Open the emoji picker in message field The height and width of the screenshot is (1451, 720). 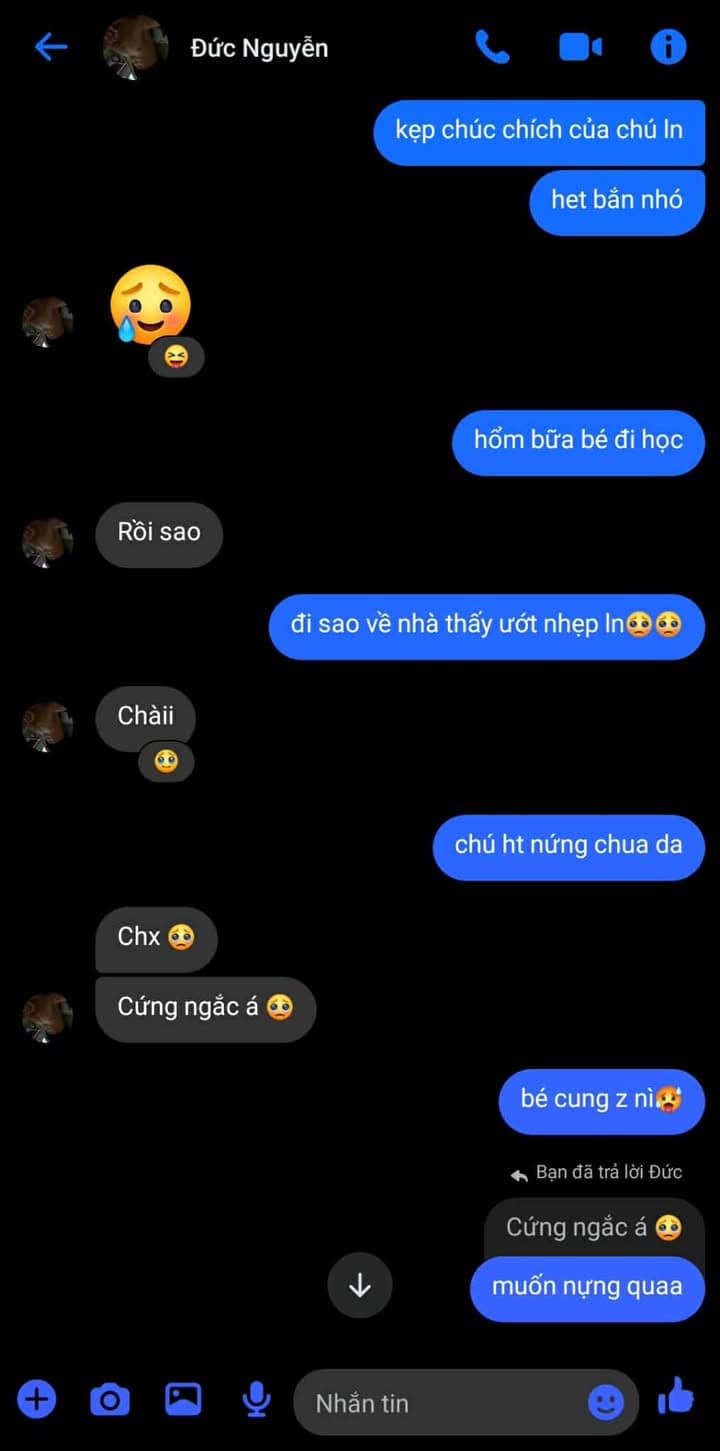(605, 1402)
